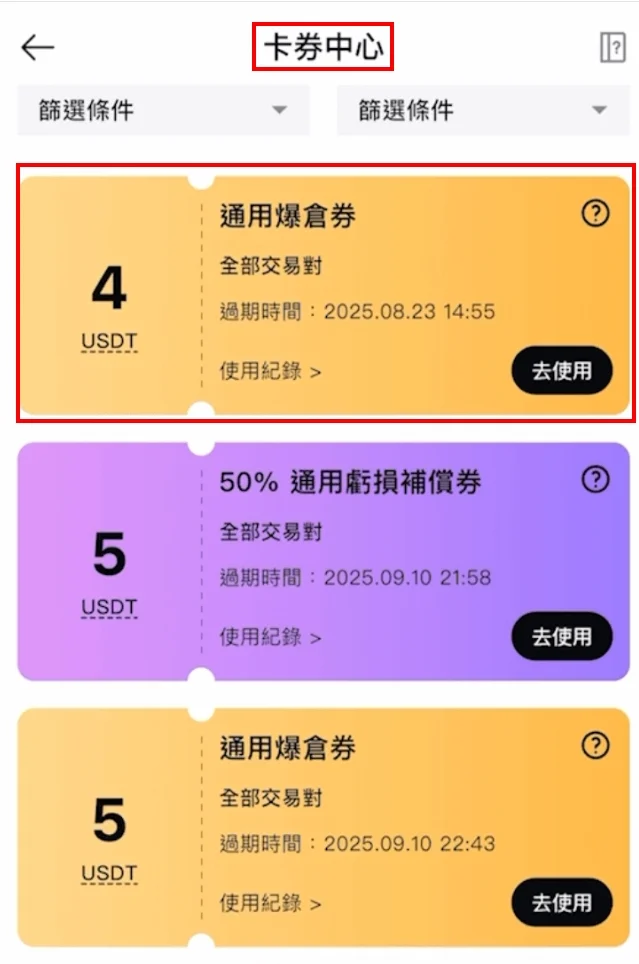Open 使用紀錄 for 50% 通用虧損補償券
The image size is (639, 964).
tap(270, 637)
